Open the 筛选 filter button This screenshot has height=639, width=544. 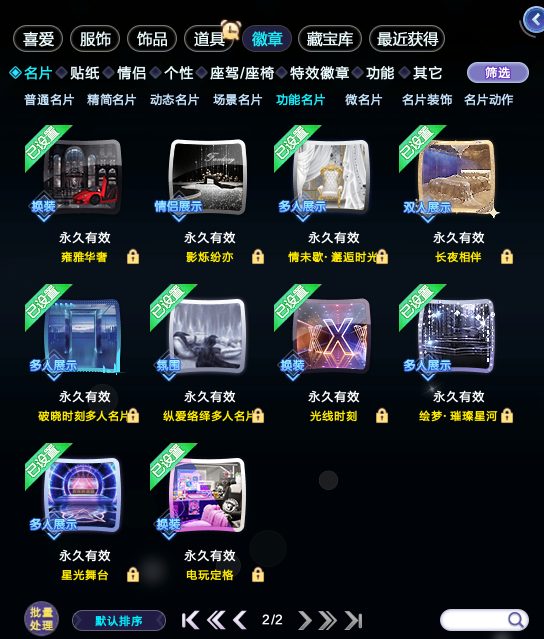point(498,73)
